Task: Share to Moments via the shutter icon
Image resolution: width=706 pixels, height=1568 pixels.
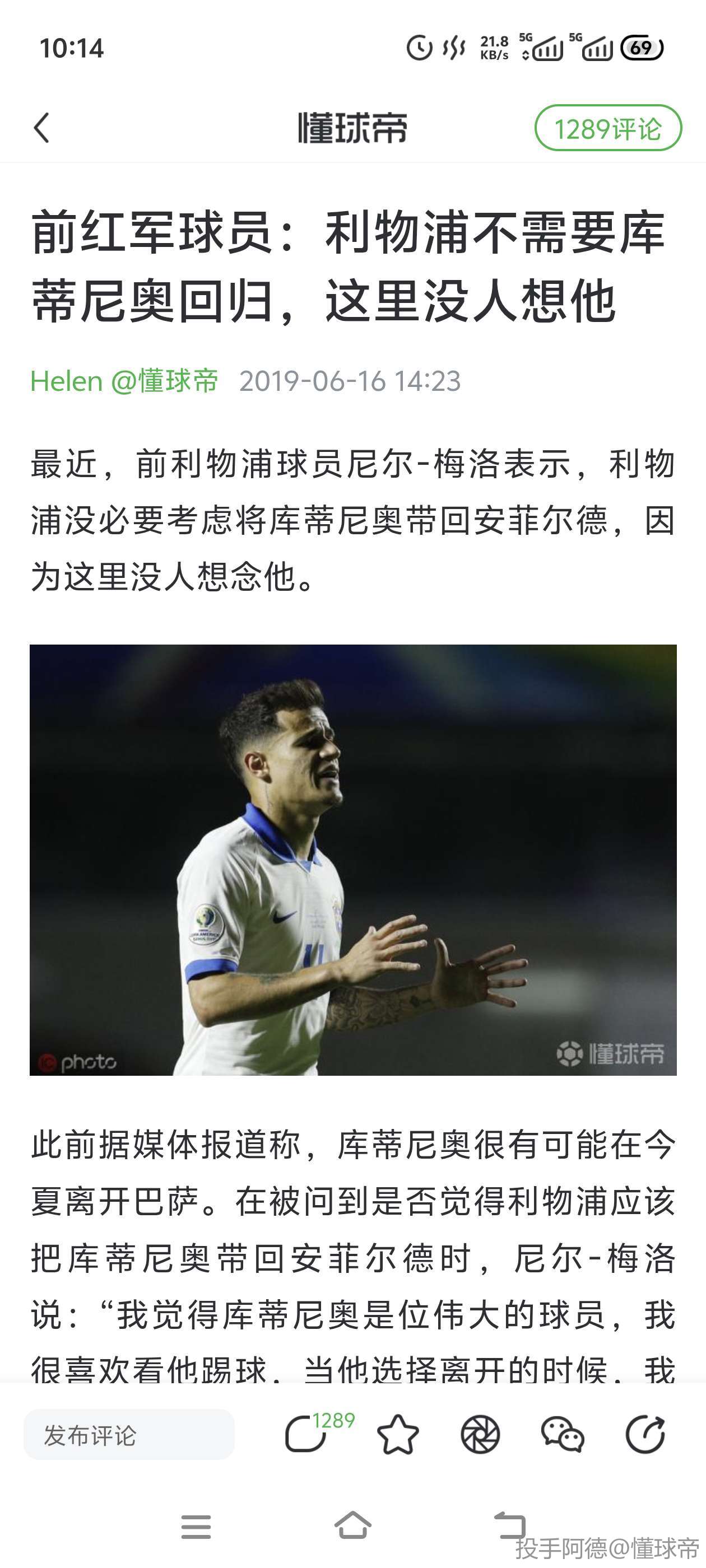Action: [480, 1434]
